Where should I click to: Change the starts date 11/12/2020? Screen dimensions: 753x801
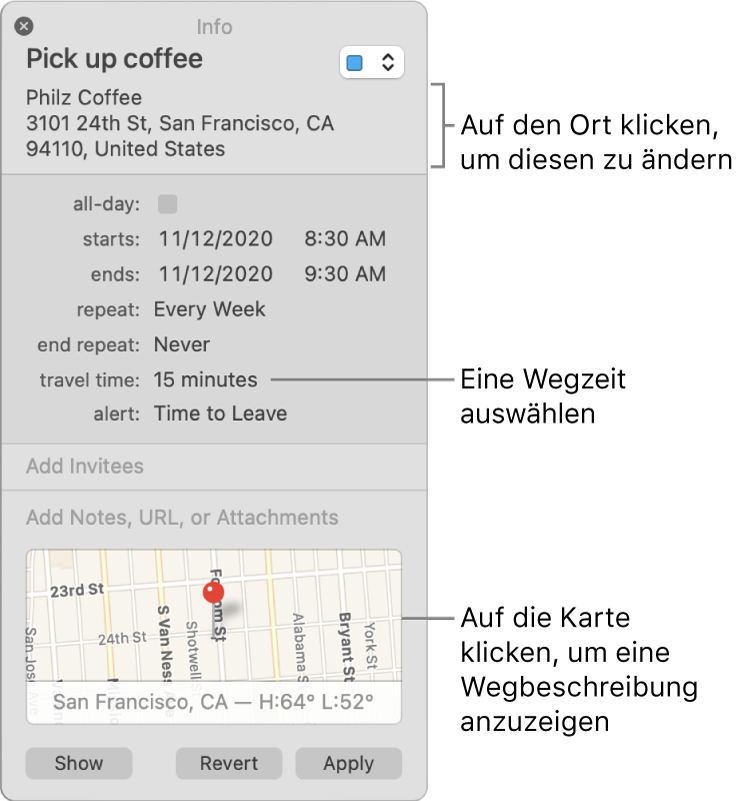pos(215,239)
